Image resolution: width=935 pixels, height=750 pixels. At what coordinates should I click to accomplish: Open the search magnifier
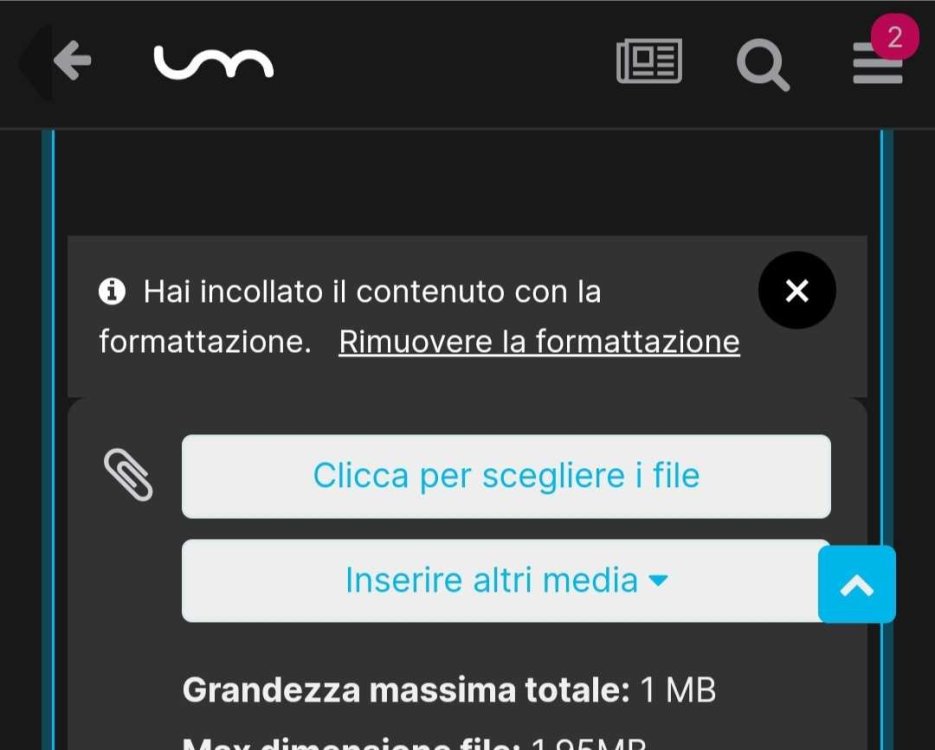pos(762,64)
